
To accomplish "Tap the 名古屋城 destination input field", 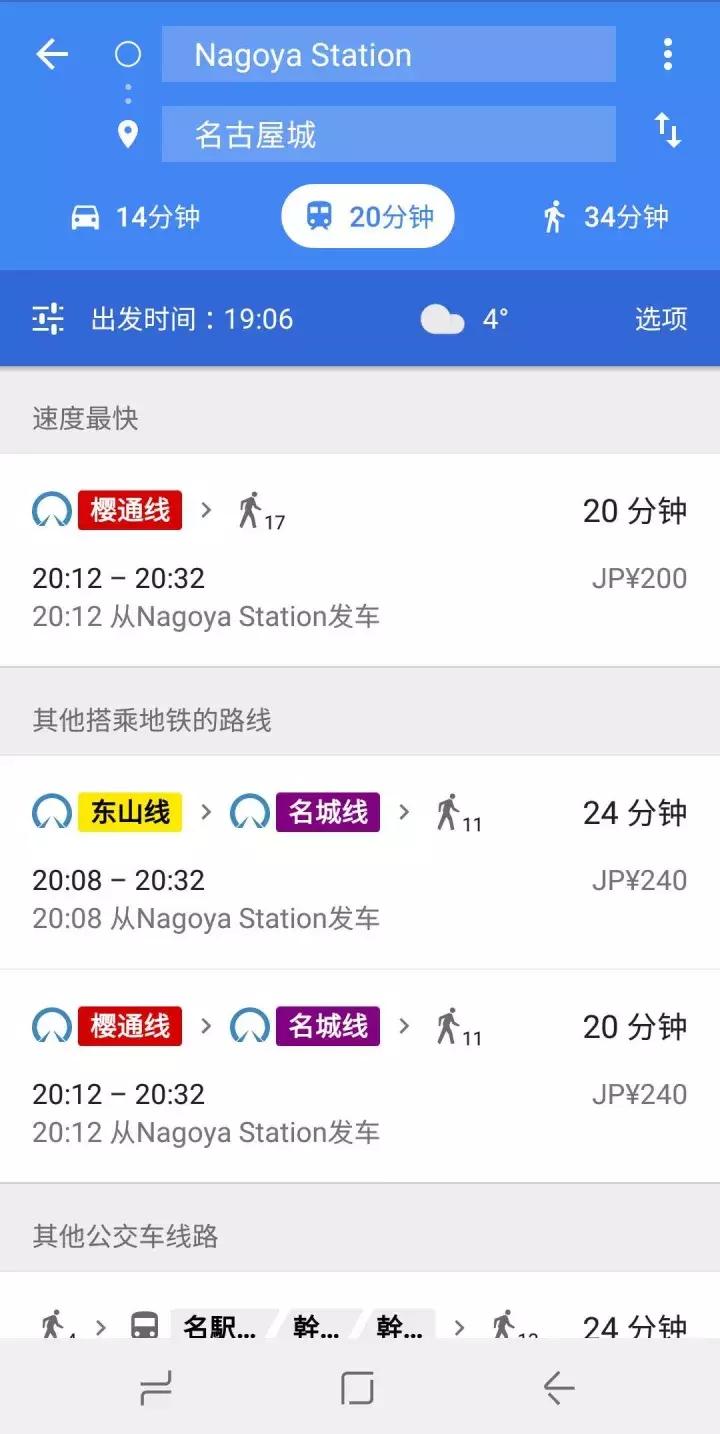I will [x=388, y=134].
